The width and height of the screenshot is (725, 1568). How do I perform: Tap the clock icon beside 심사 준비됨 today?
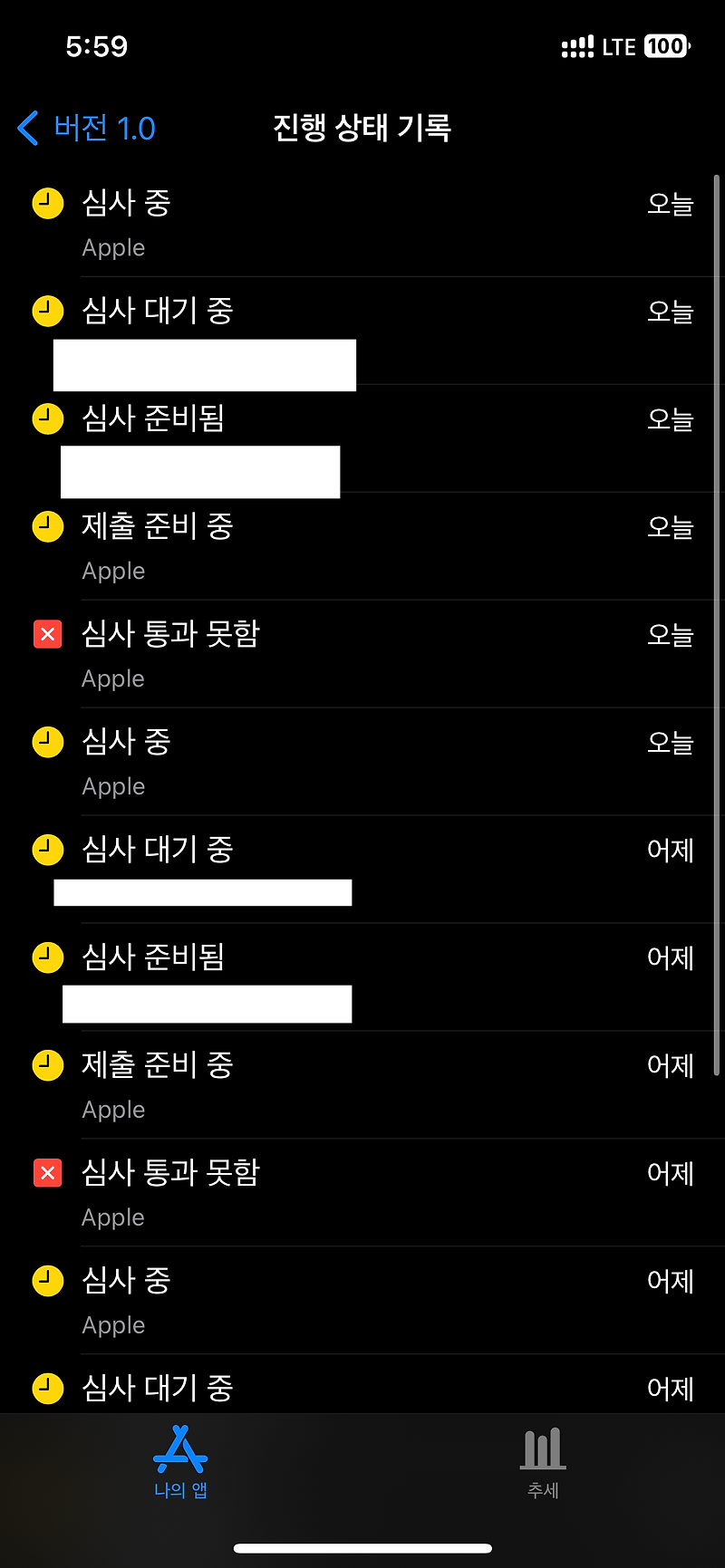pyautogui.click(x=48, y=418)
